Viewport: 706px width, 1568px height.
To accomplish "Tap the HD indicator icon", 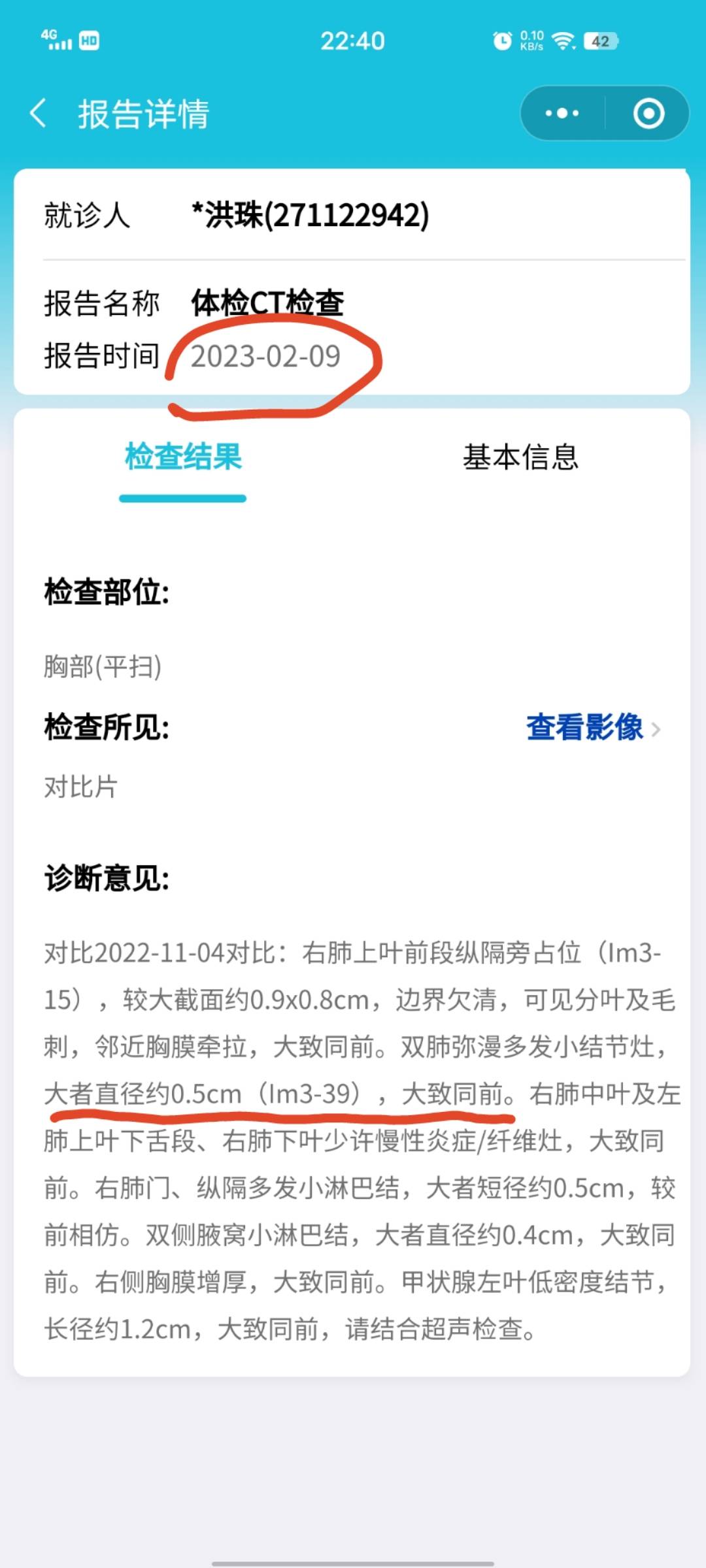I will coord(90,41).
